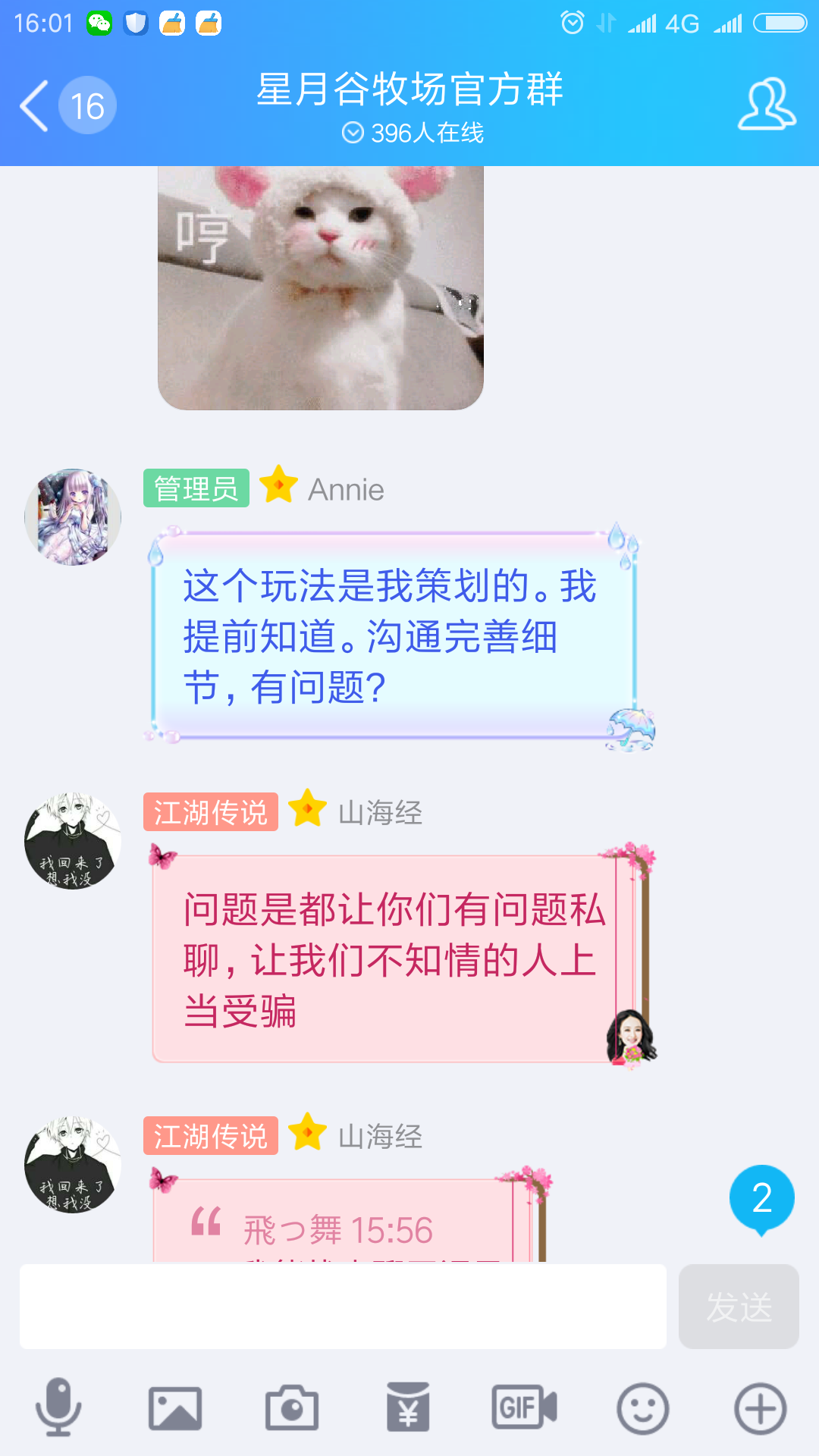The width and height of the screenshot is (819, 1456).
Task: Record a voice message with microphone
Action: point(58,1408)
